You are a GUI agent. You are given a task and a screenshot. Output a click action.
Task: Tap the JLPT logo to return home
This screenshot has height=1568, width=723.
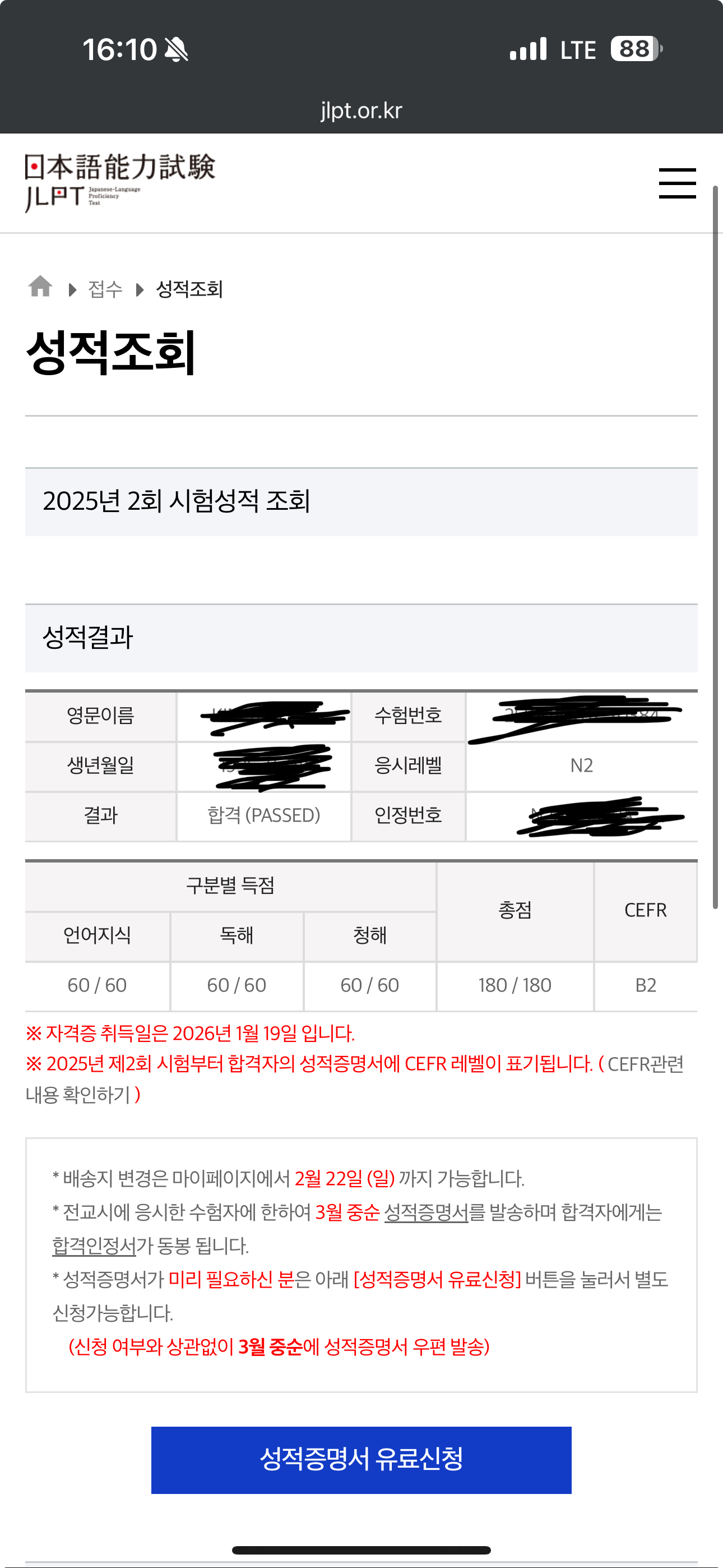click(x=119, y=182)
